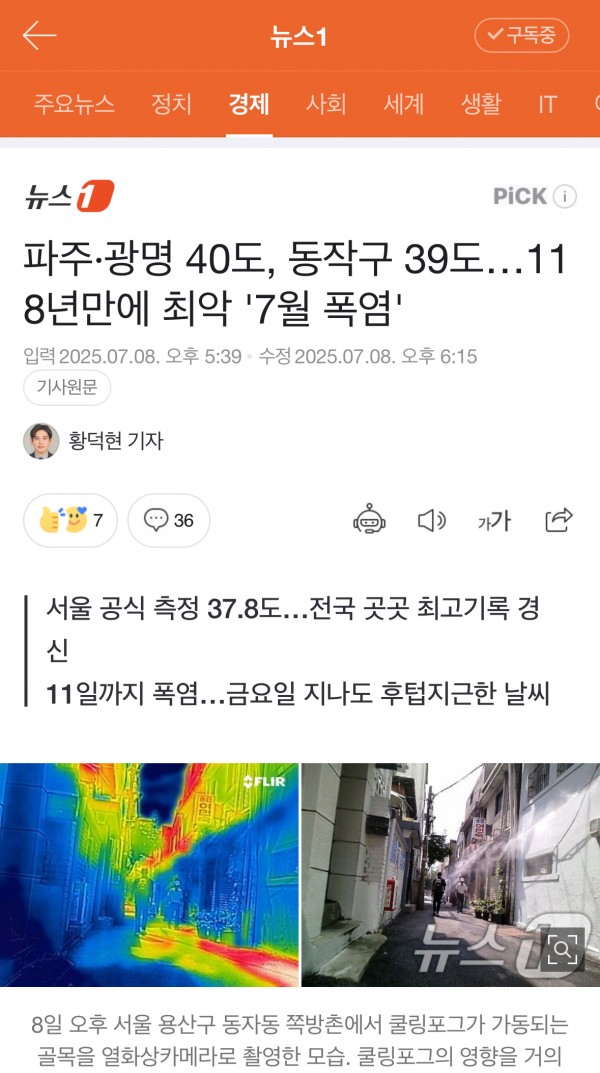Open the AI summary robot icon
The height and width of the screenshot is (1073, 600).
pyautogui.click(x=369, y=520)
